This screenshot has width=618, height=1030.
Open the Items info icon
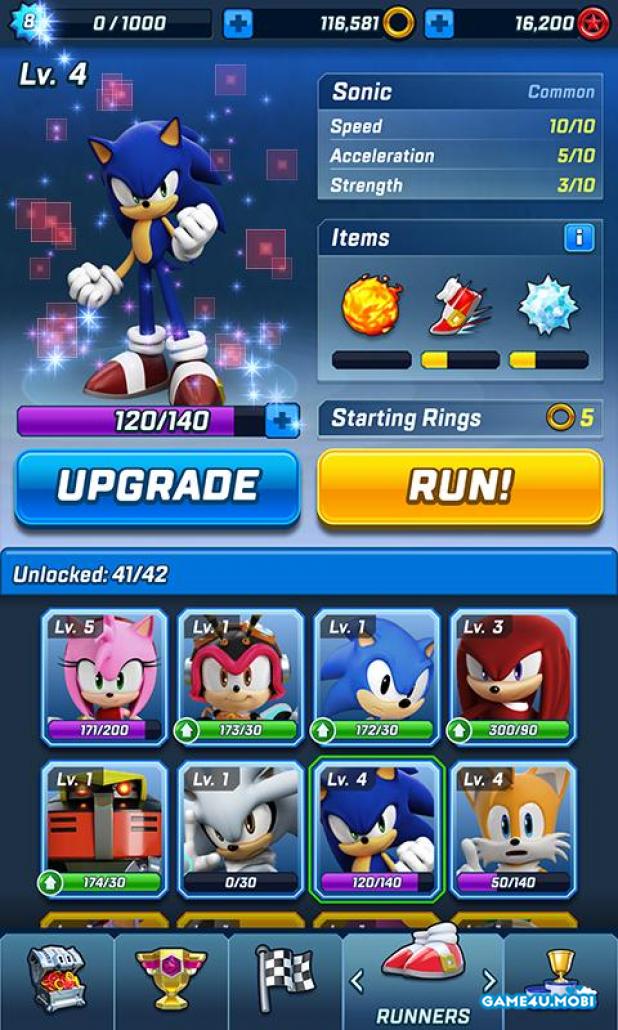579,237
